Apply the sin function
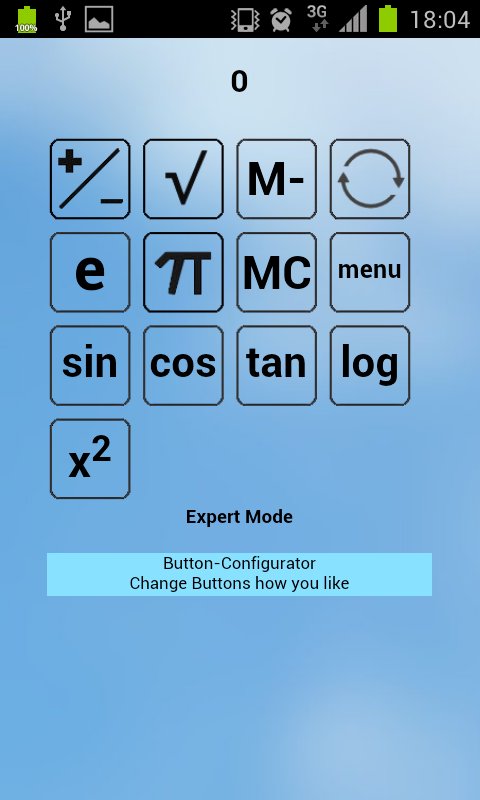 tap(90, 366)
